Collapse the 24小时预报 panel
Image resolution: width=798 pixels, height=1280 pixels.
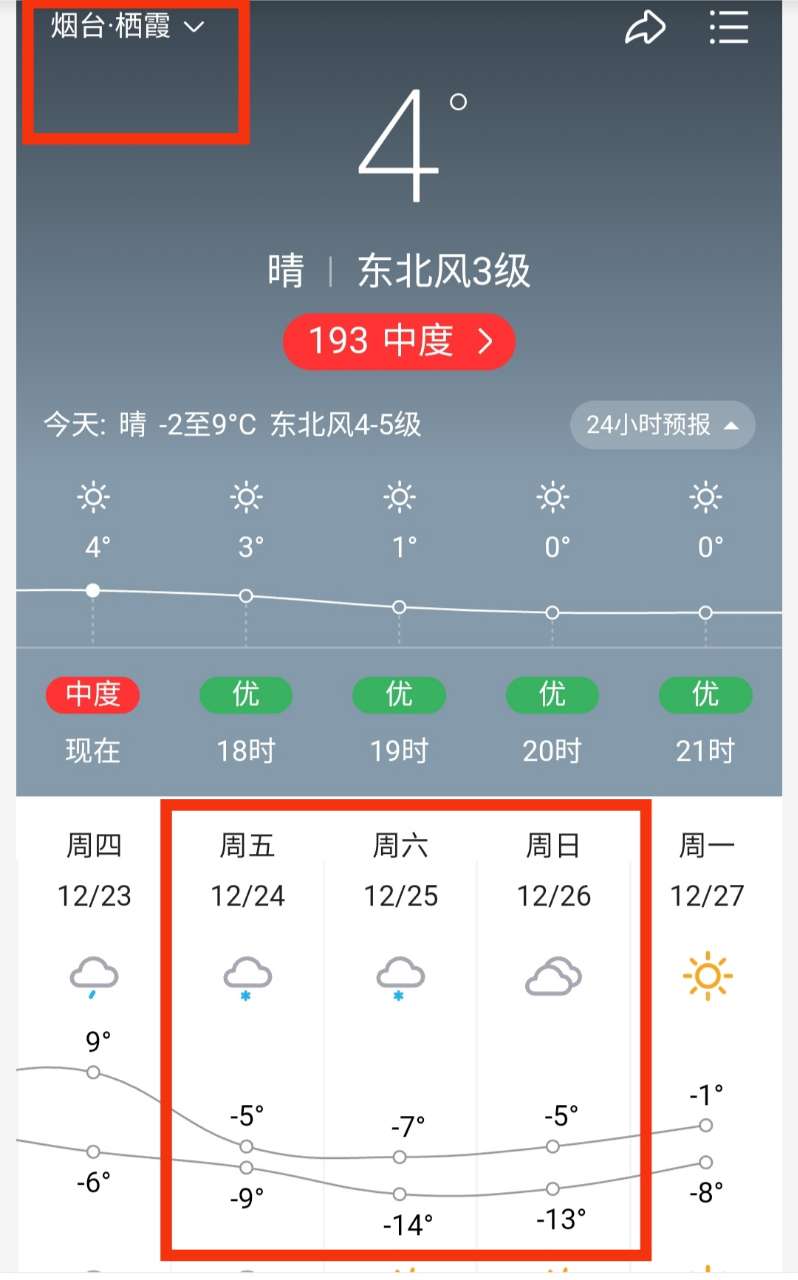pos(662,425)
